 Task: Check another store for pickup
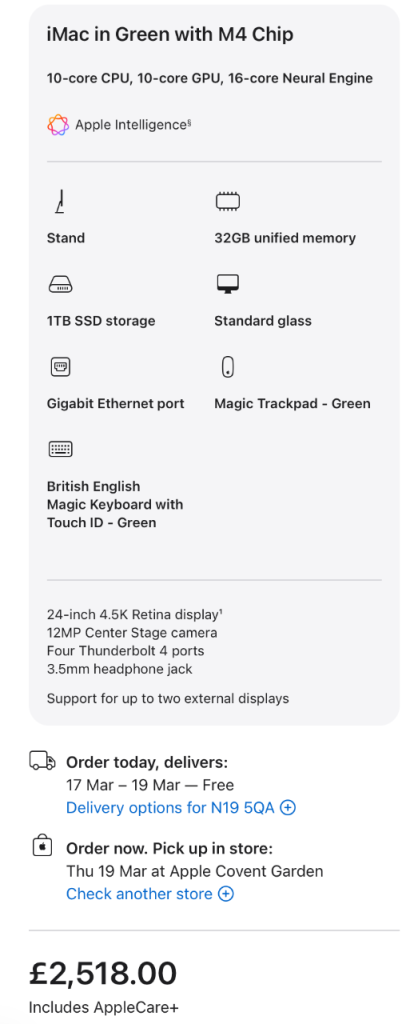coord(150,894)
